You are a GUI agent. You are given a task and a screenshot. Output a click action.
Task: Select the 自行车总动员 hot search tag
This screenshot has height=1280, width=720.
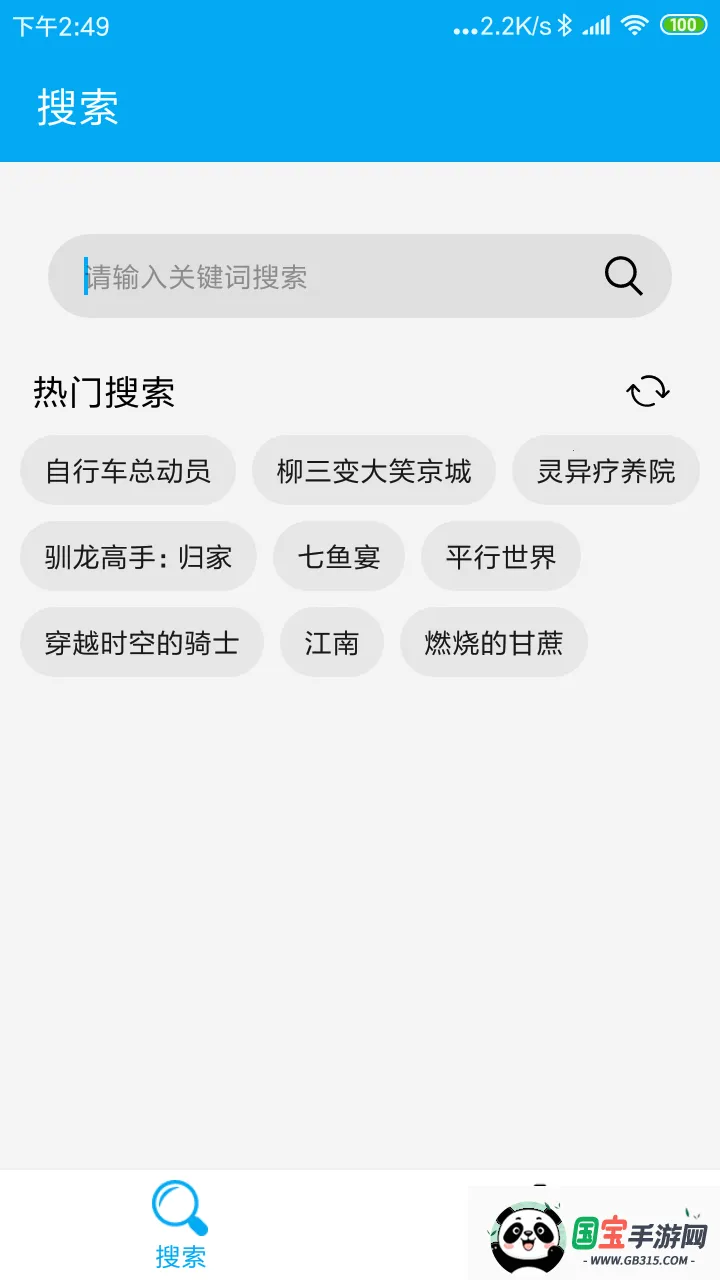127,470
